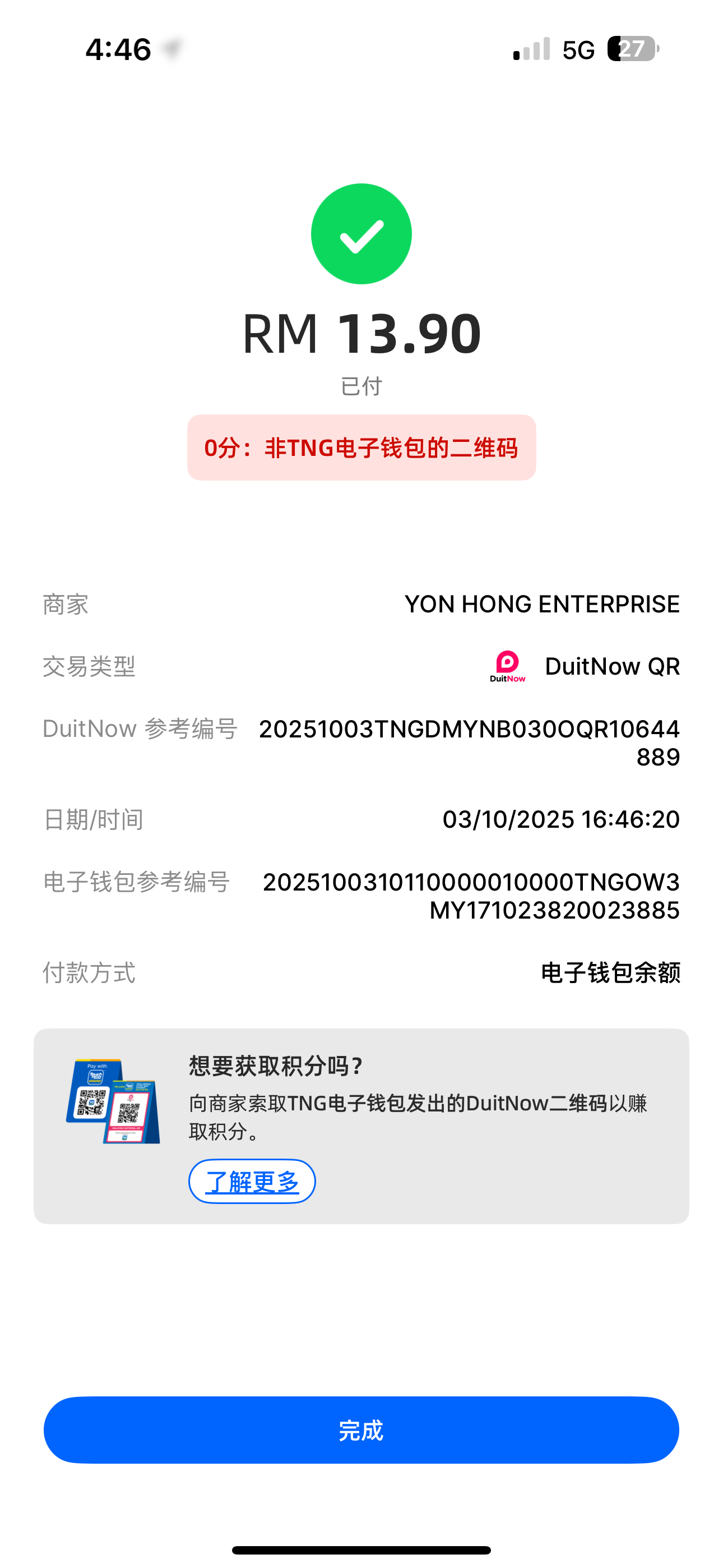Image resolution: width=723 pixels, height=1568 pixels.
Task: Tap the 完成 button to finish
Action: 361,1430
